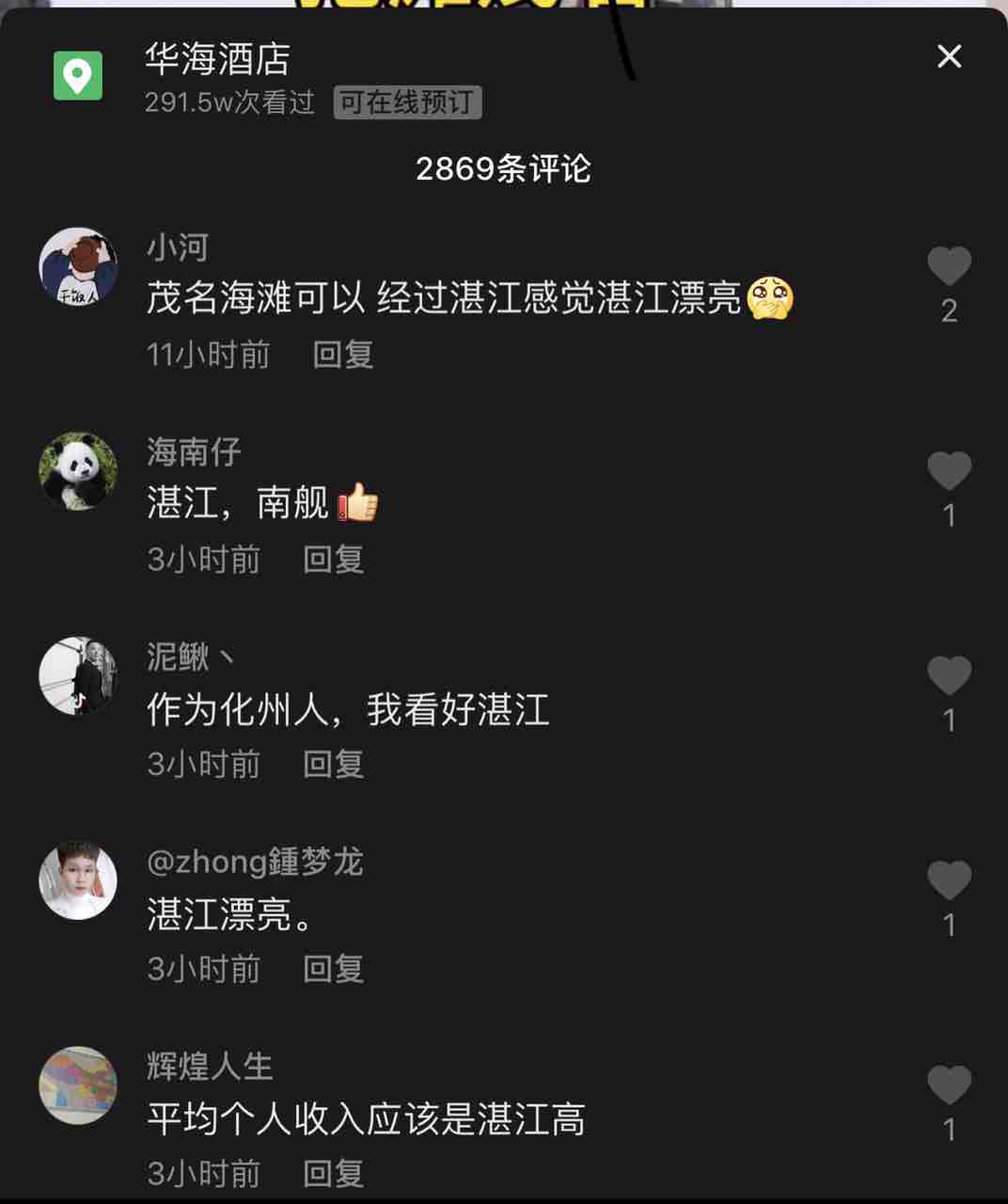Open 辉煌人生's profile avatar
Viewport: 1008px width, 1204px height.
pyautogui.click(x=78, y=1085)
